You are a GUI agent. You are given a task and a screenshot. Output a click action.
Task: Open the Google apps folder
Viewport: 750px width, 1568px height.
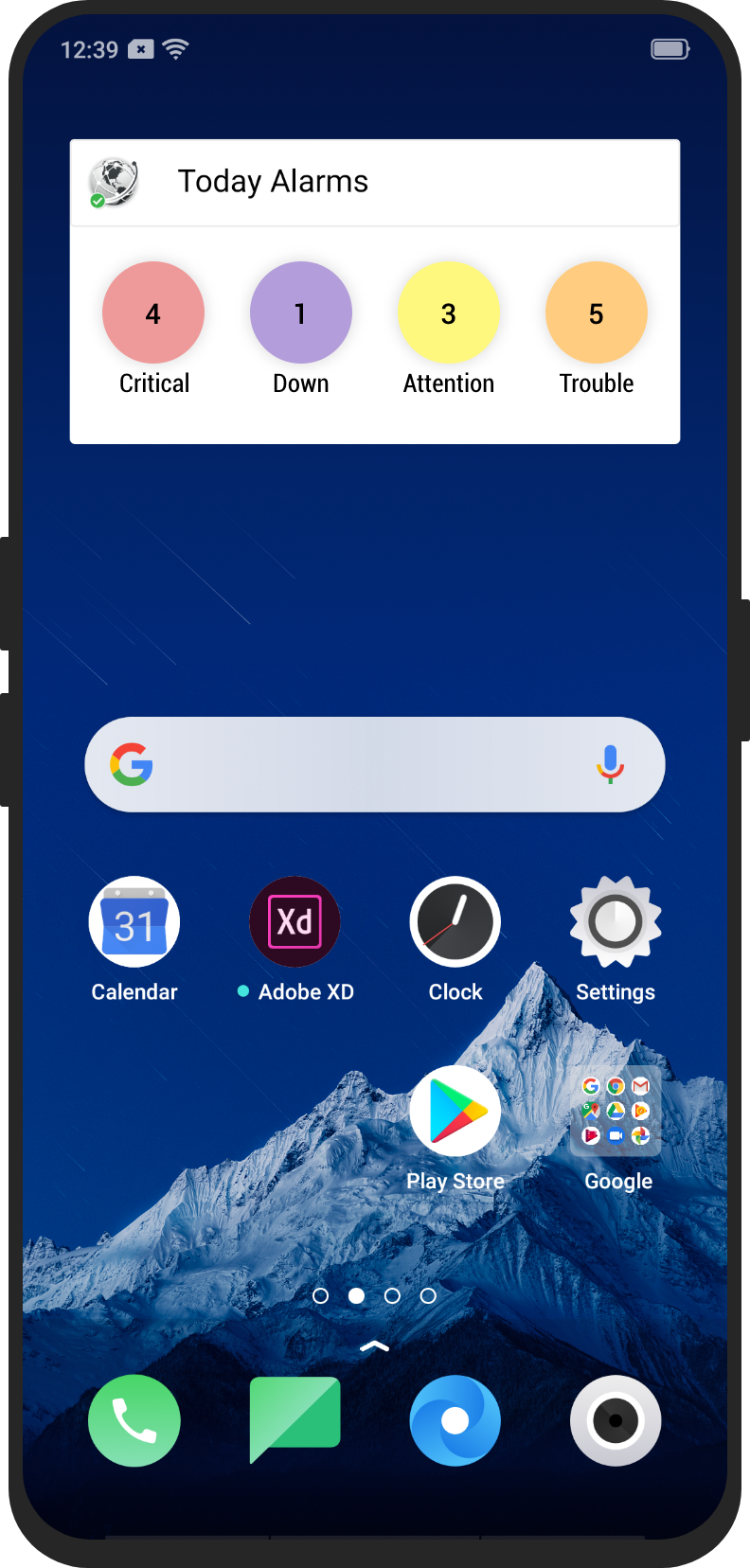pos(616,1112)
